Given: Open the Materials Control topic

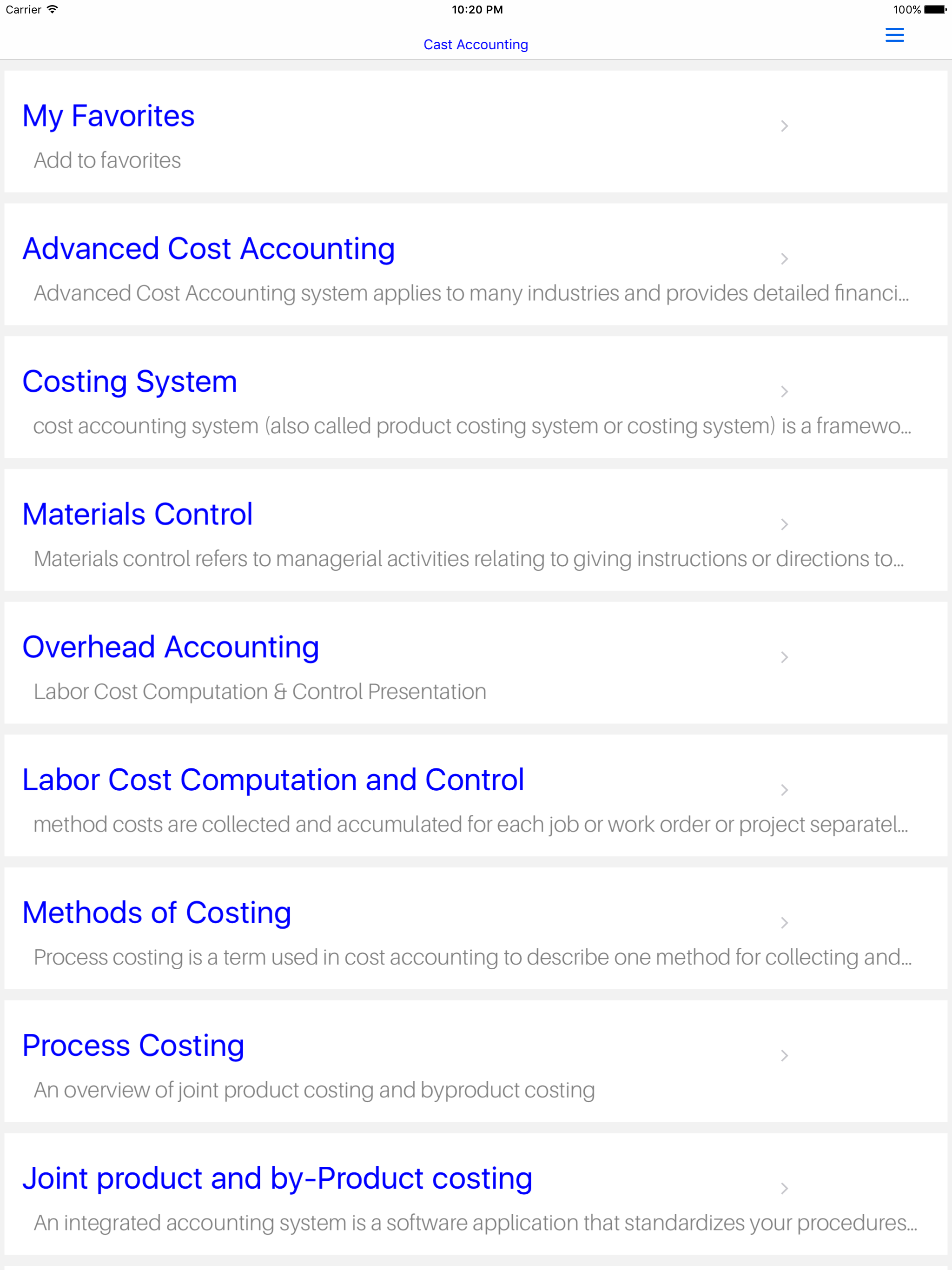Looking at the screenshot, I should pos(137,514).
